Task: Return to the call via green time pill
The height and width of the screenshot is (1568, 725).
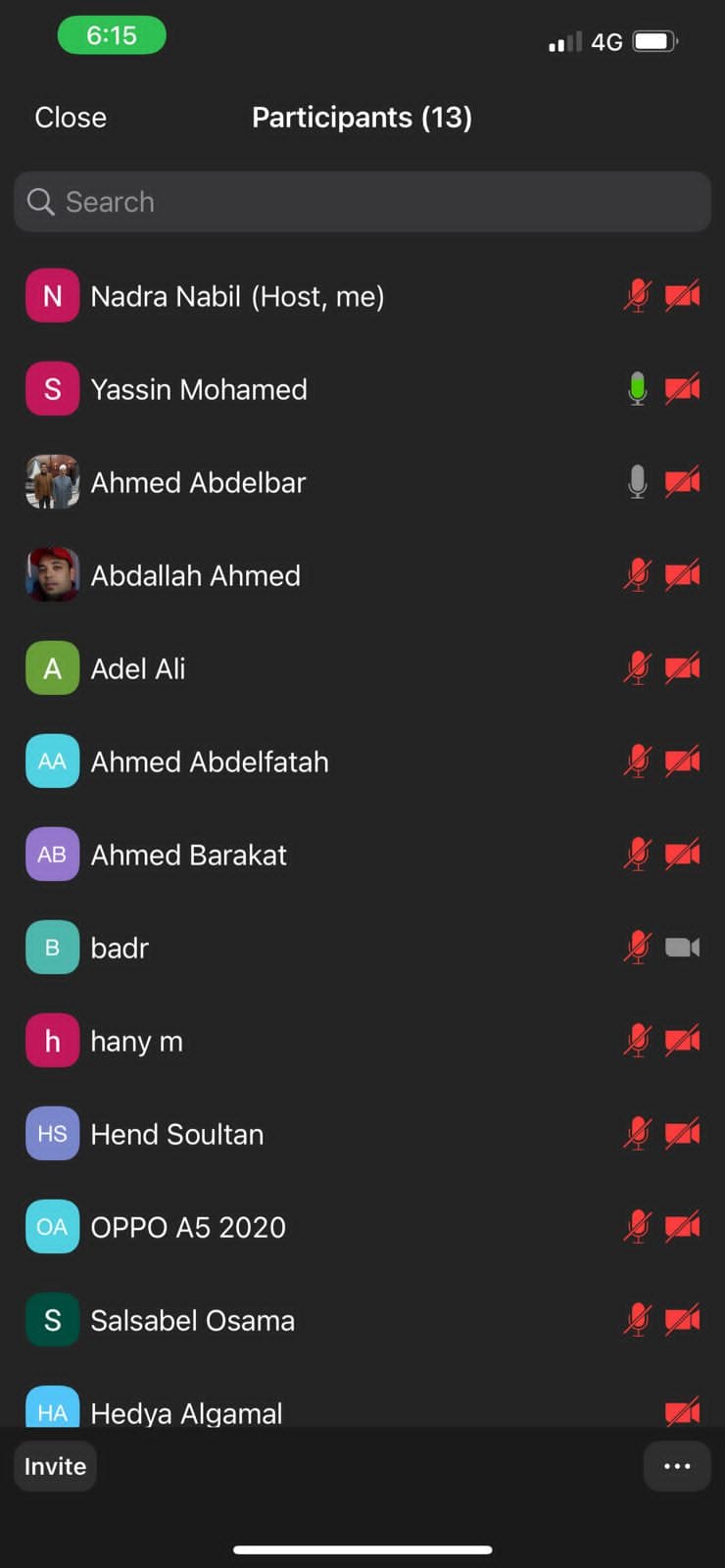Action: click(x=112, y=36)
